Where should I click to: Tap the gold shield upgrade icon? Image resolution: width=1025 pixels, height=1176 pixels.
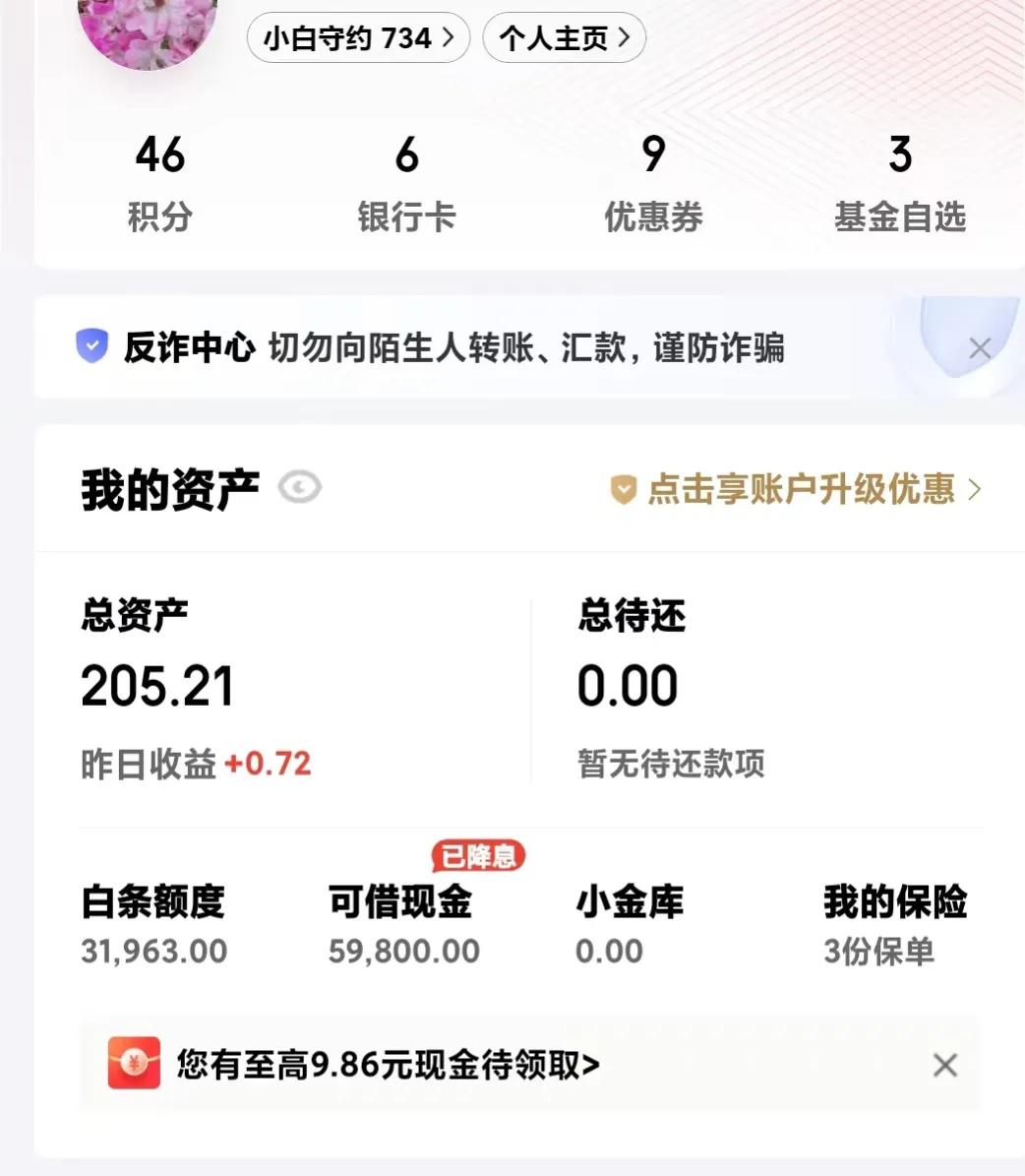(623, 490)
